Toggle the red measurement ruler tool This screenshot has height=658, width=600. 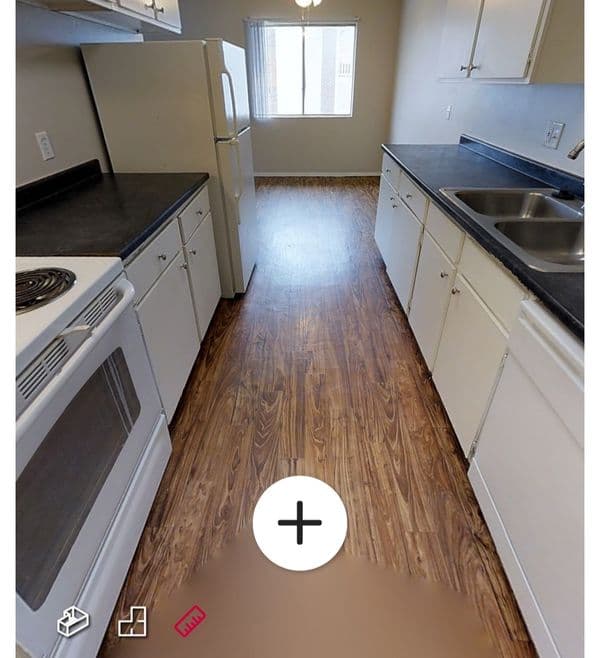190,621
